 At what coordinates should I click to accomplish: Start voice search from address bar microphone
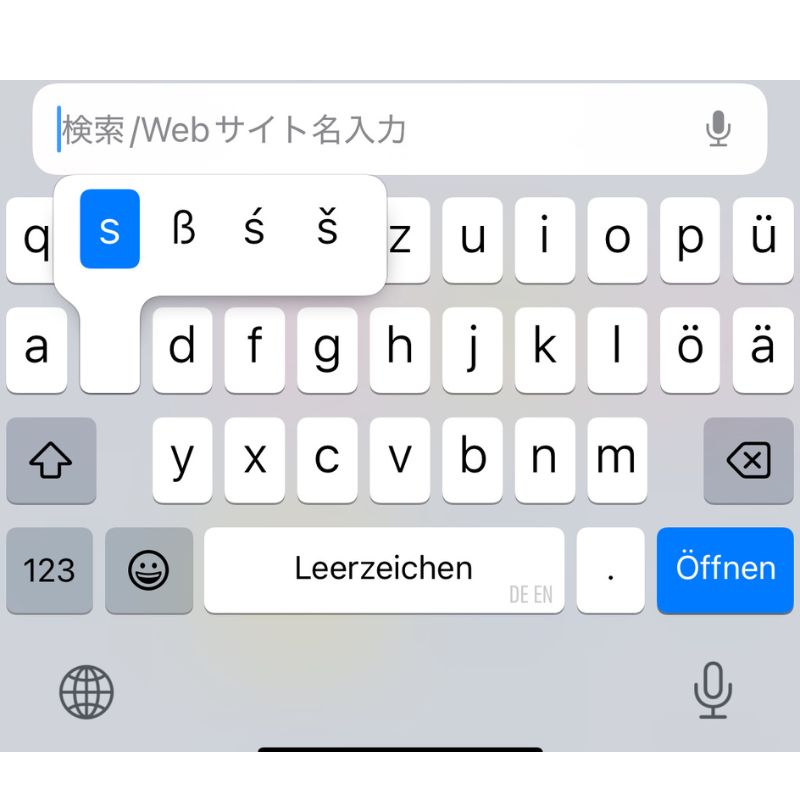pos(718,130)
